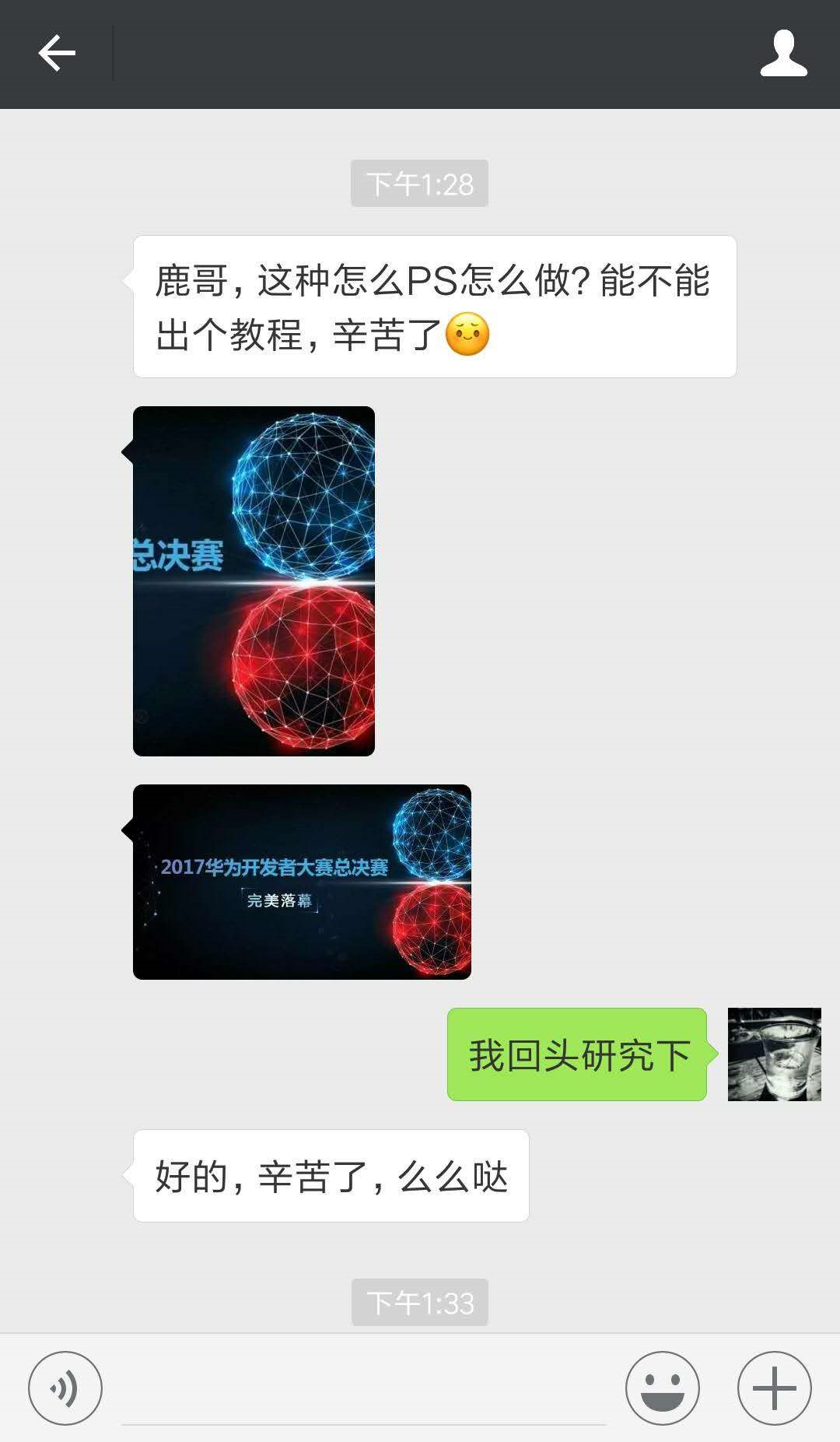This screenshot has width=840, height=1442.
Task: Go back using the top-left arrow
Action: coord(57,54)
